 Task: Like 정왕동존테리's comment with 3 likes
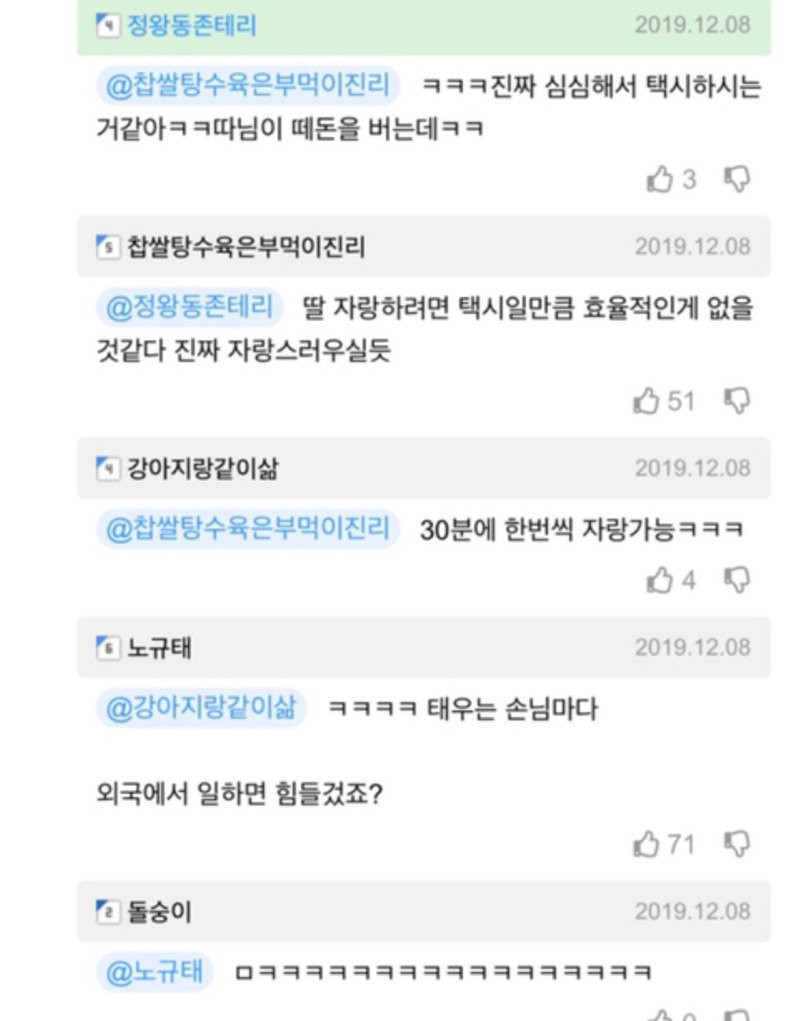tap(660, 180)
